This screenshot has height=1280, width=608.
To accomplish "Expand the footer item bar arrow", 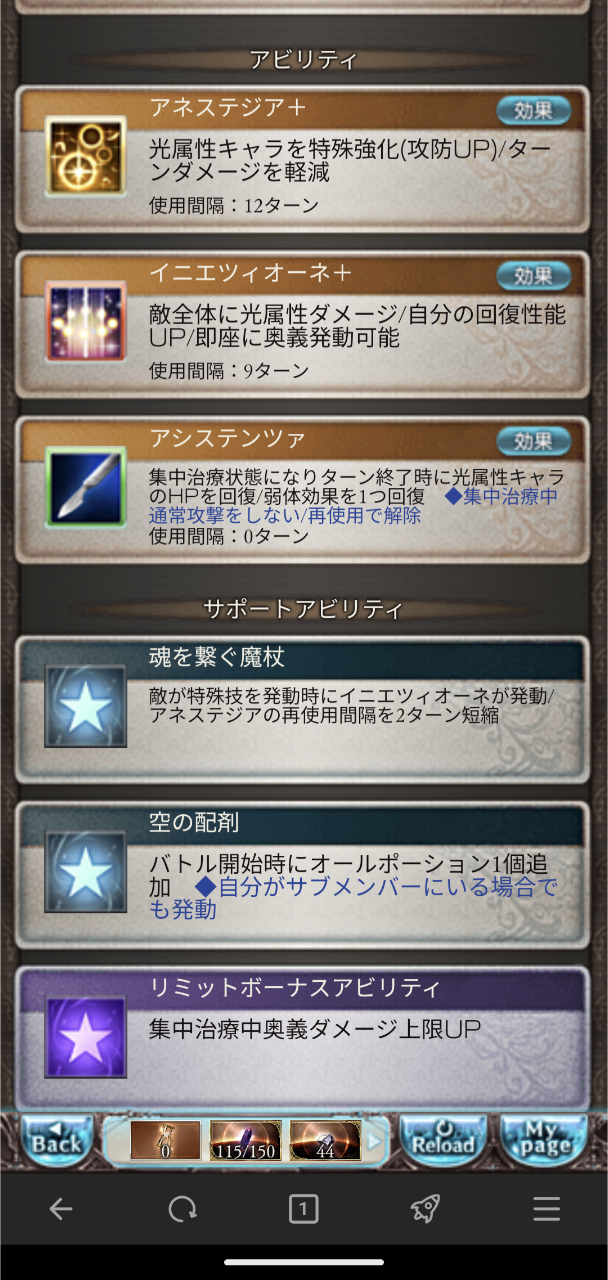I will (x=375, y=1140).
